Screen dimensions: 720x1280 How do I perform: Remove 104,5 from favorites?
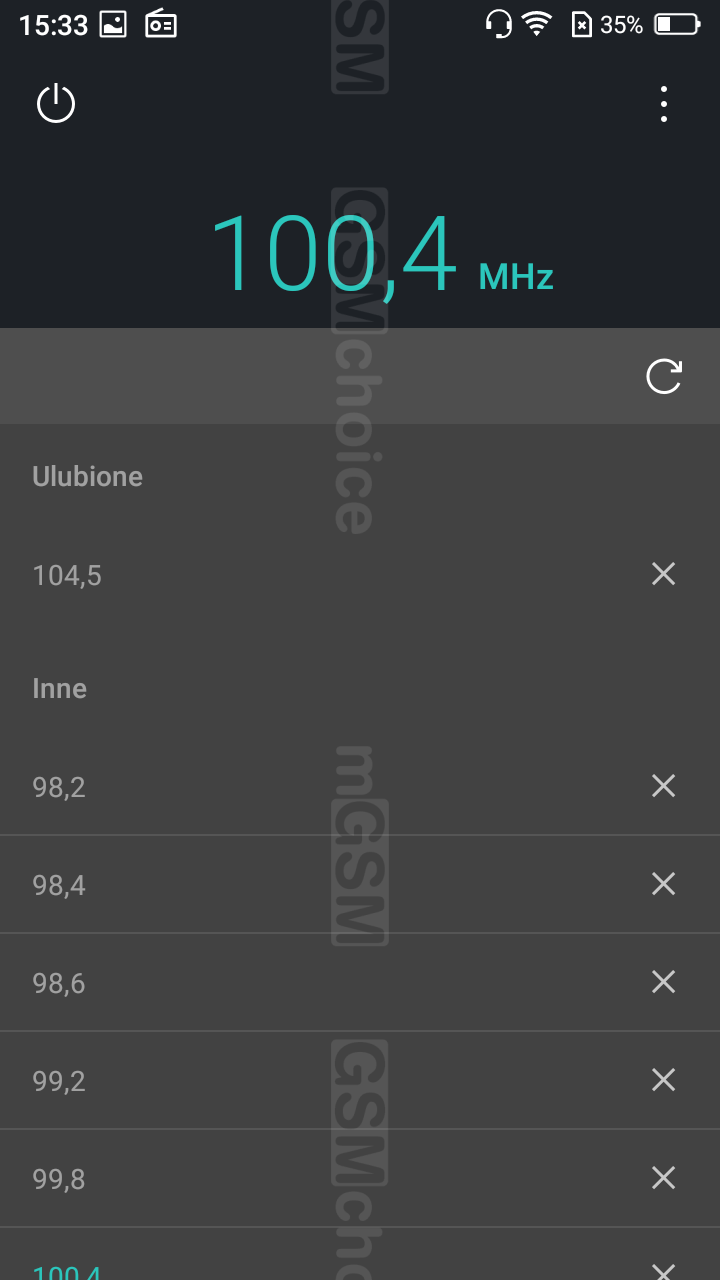coord(663,574)
